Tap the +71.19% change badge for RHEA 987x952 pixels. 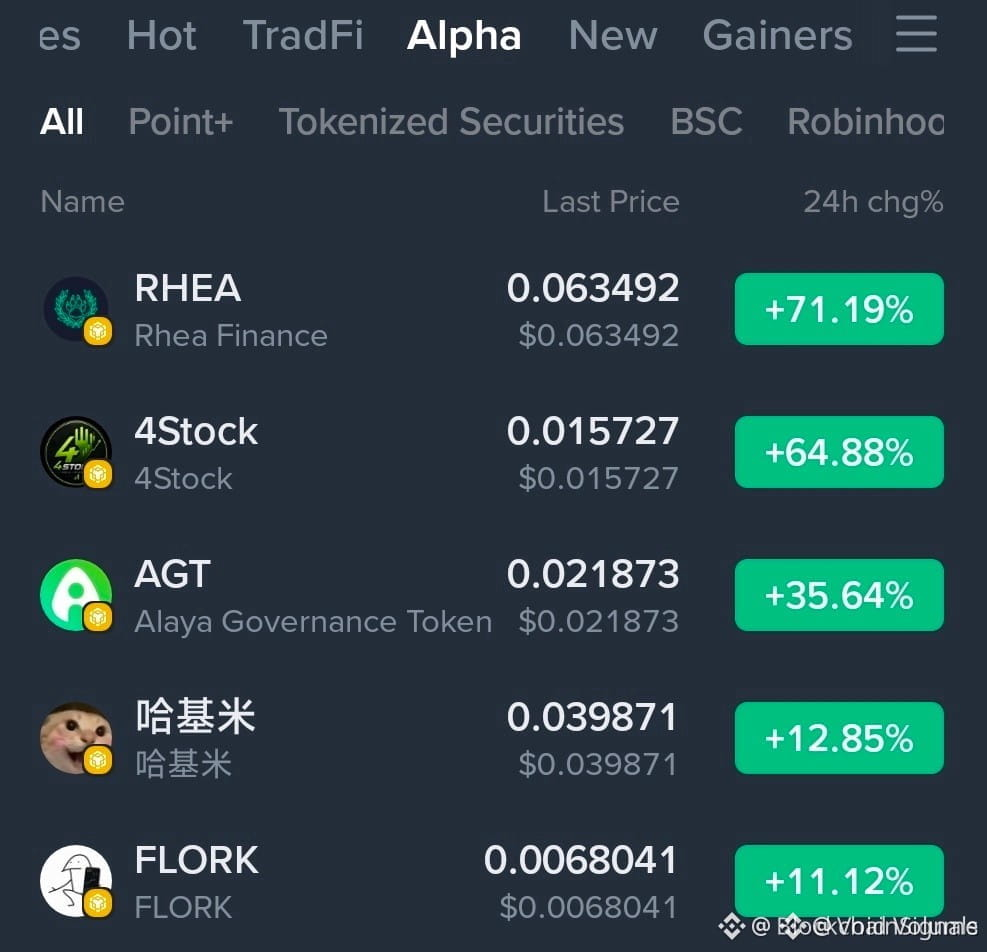(x=839, y=309)
